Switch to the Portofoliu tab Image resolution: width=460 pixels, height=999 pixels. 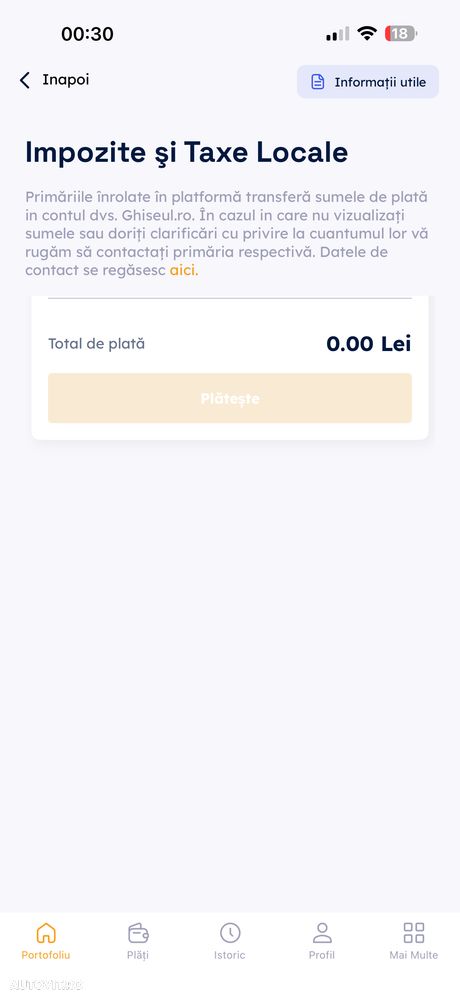click(46, 941)
